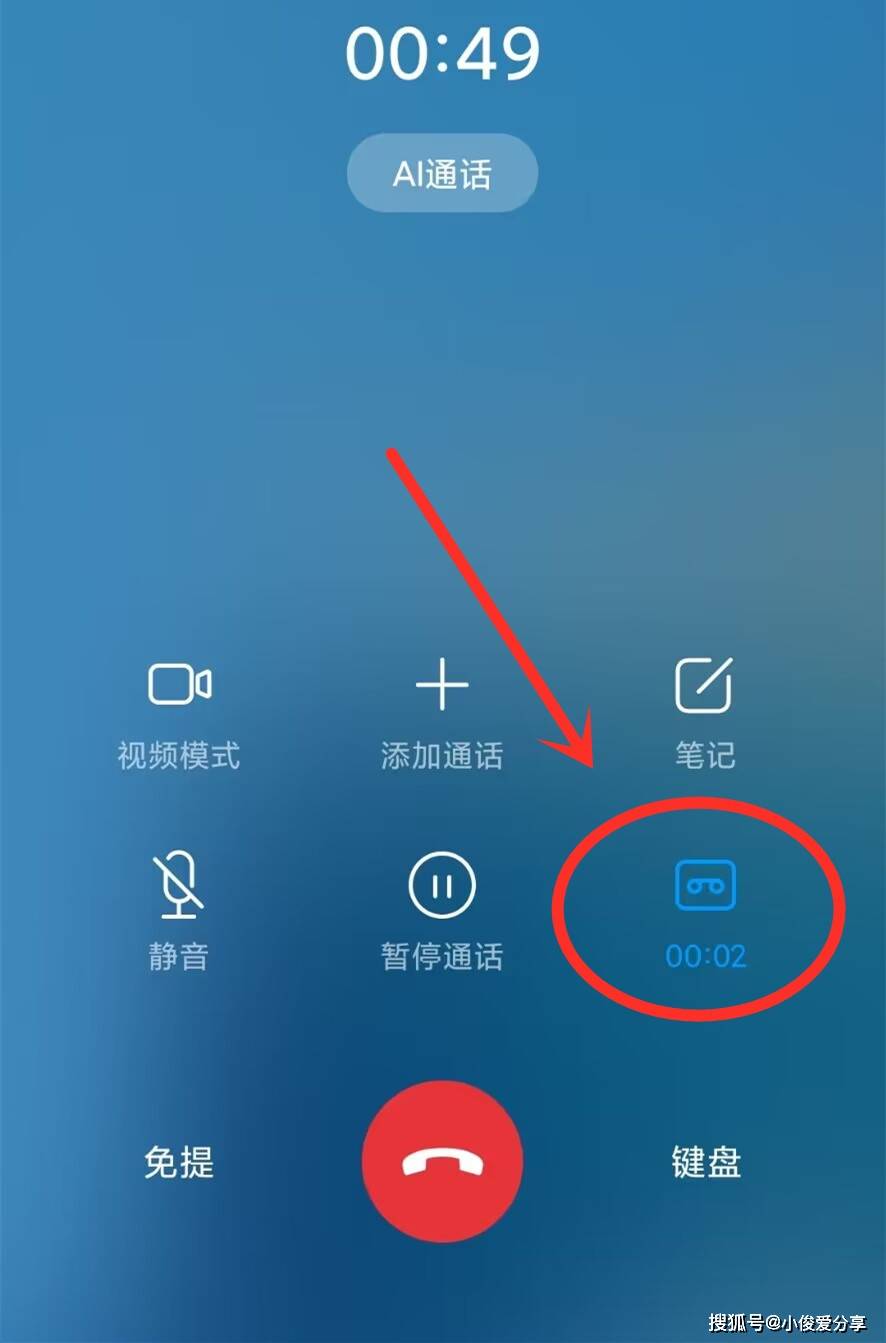Tap the AI通话 pill button
Viewport: 886px width, 1343px height.
pos(441,173)
